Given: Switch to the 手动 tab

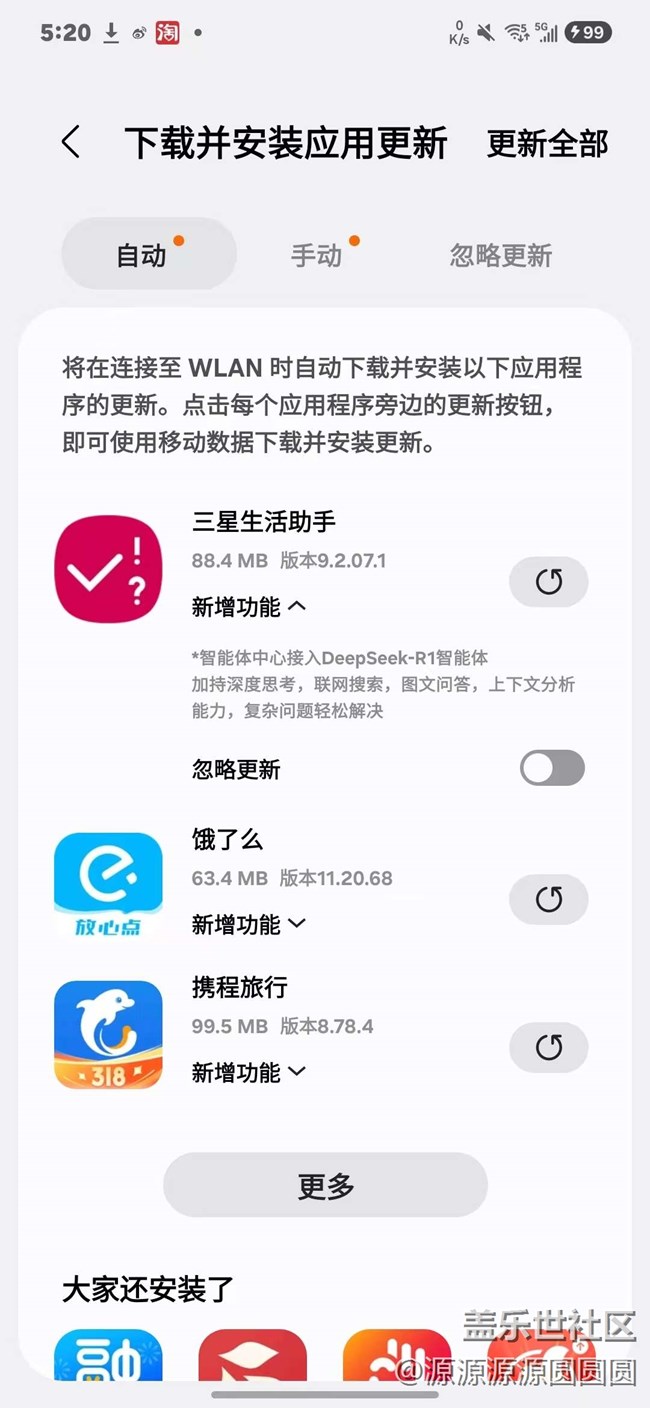Looking at the screenshot, I should 317,255.
